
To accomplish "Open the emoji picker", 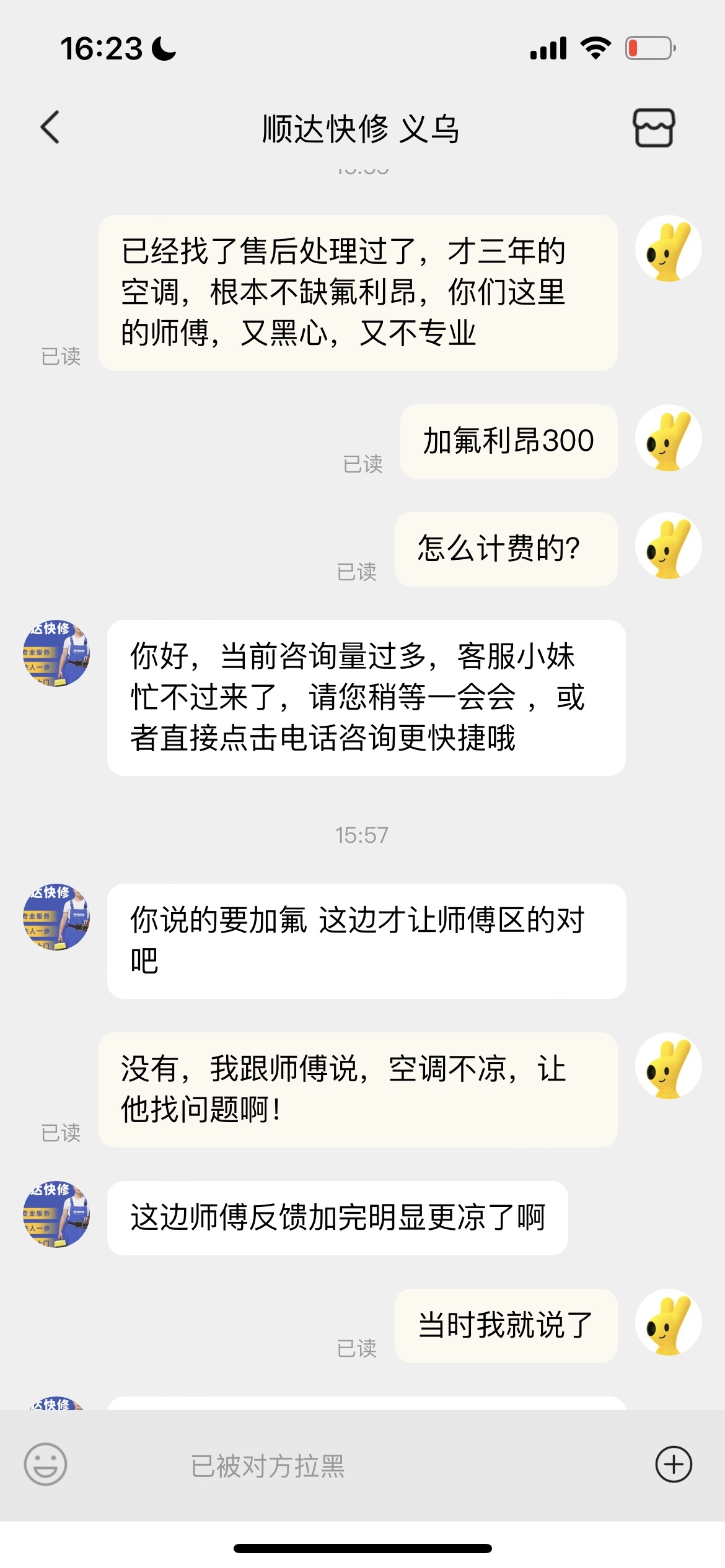I will coord(45,1465).
